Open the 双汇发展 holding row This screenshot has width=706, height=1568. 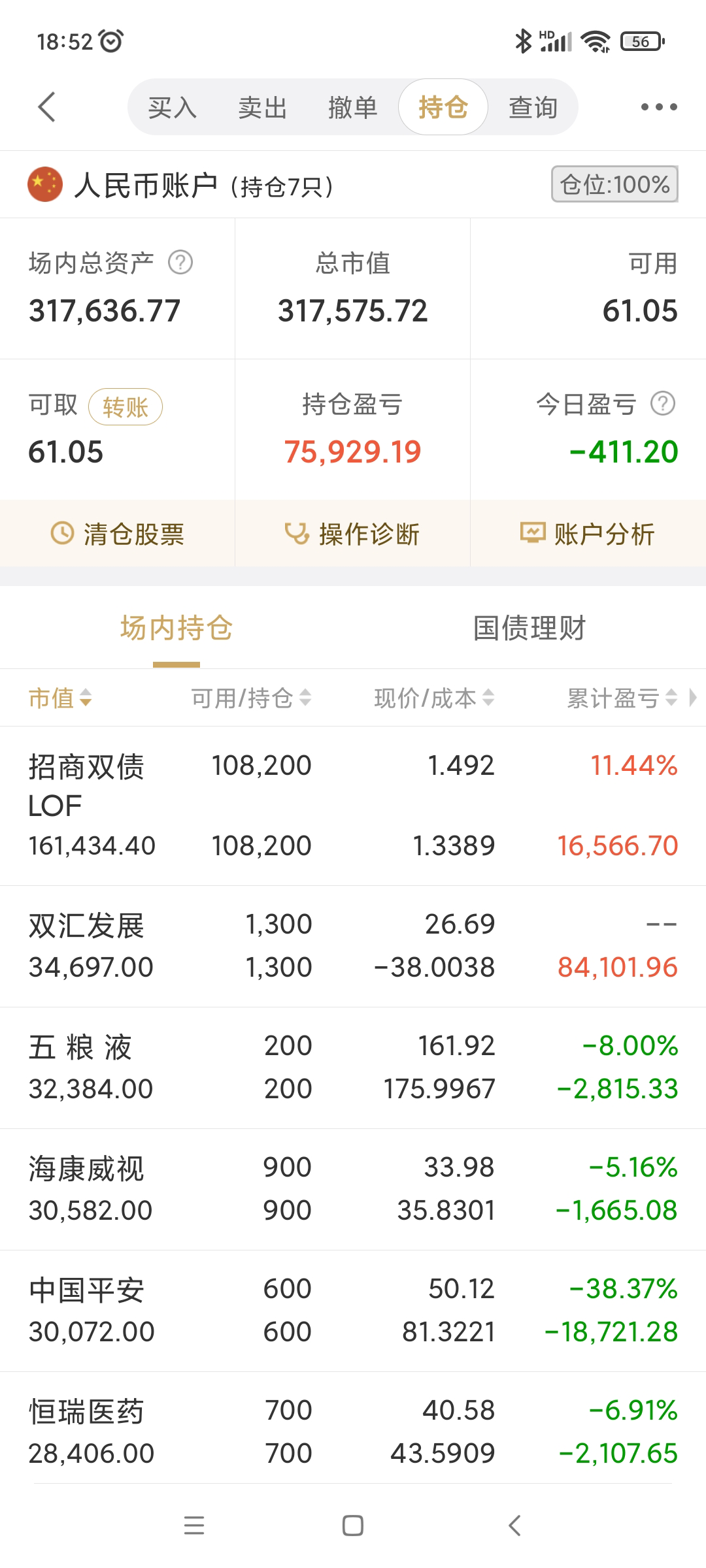pyautogui.click(x=353, y=946)
